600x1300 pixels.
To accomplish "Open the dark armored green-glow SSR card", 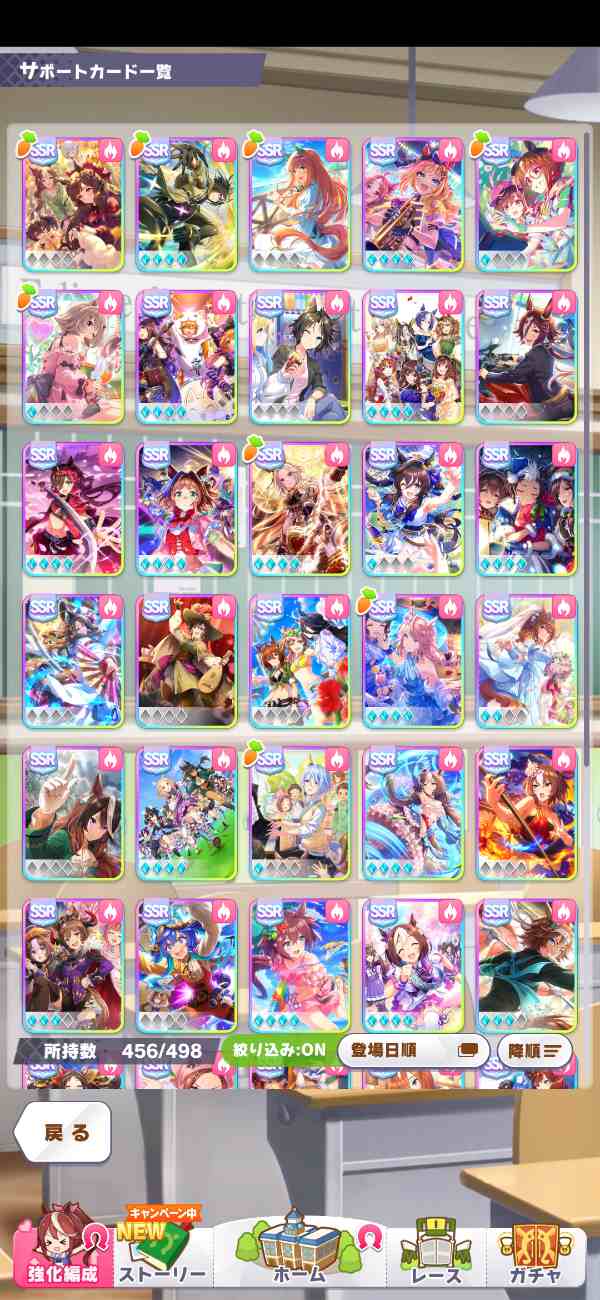I will (x=186, y=205).
